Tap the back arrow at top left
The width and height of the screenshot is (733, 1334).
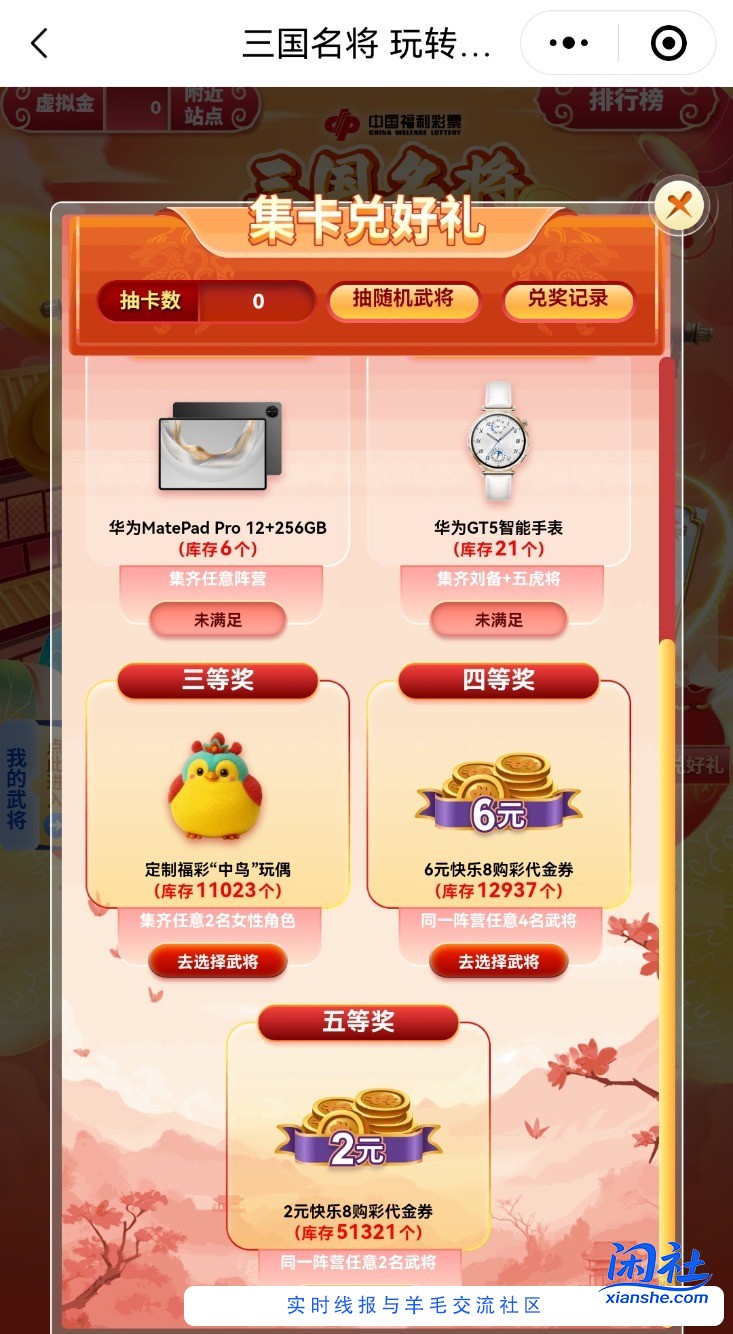38,43
